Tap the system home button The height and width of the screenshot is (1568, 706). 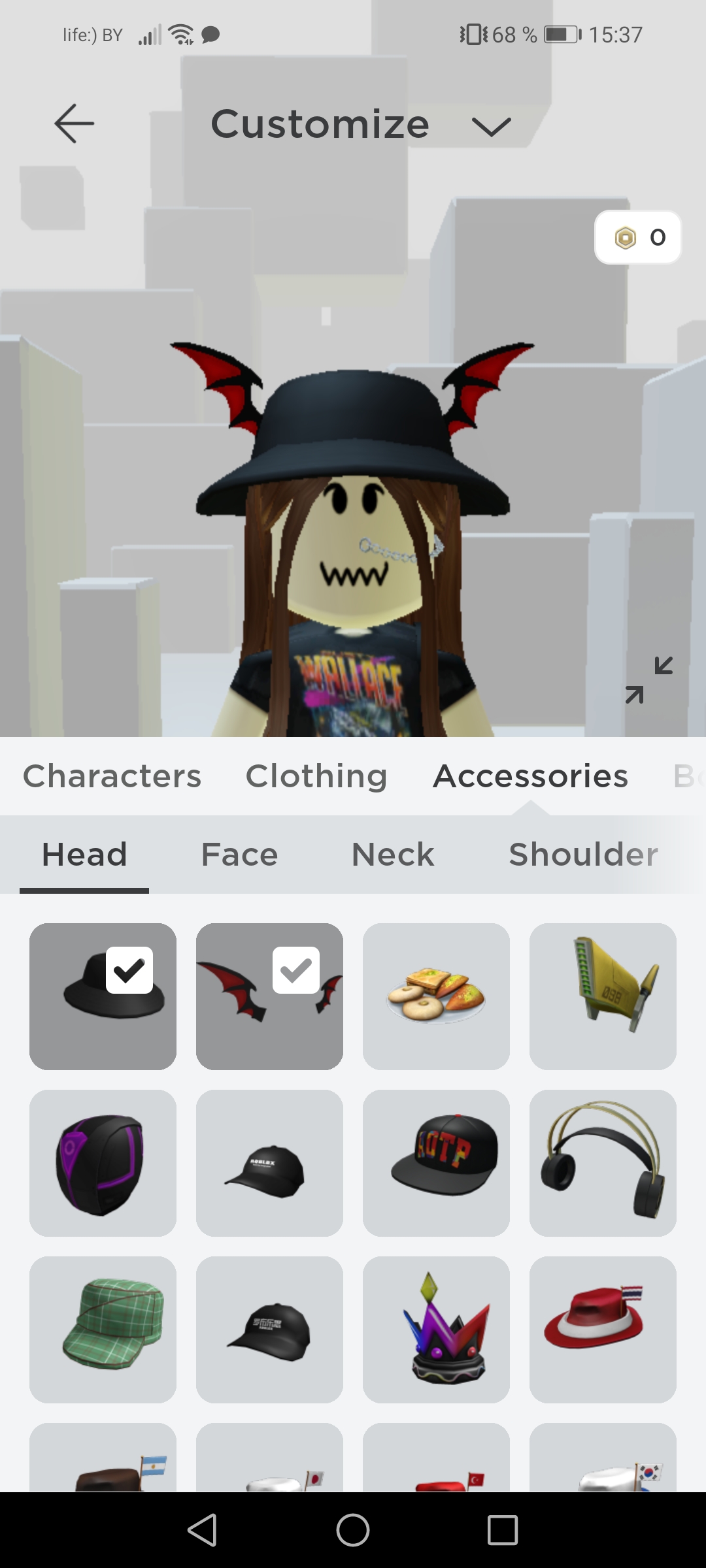(353, 1530)
